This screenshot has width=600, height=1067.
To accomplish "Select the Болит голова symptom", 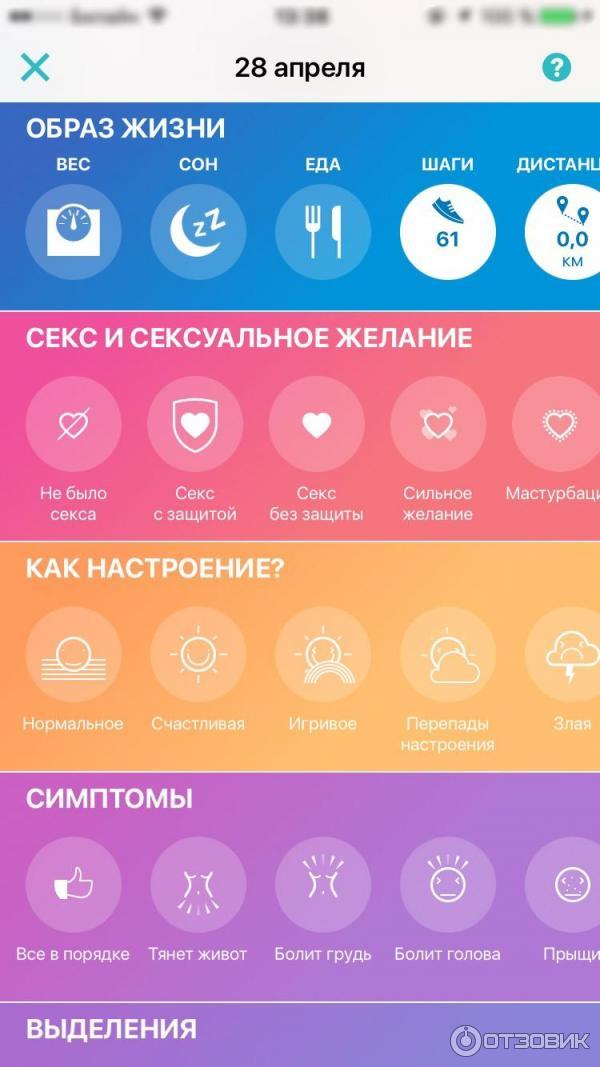I will click(x=448, y=885).
